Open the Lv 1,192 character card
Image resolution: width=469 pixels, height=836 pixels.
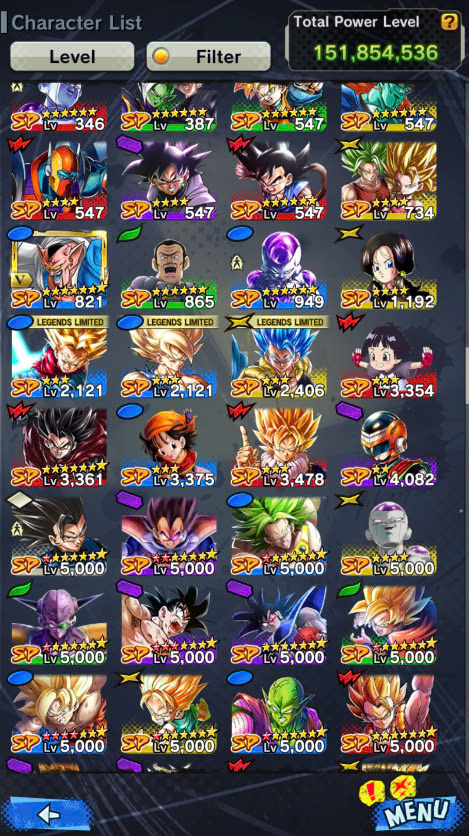pyautogui.click(x=389, y=270)
